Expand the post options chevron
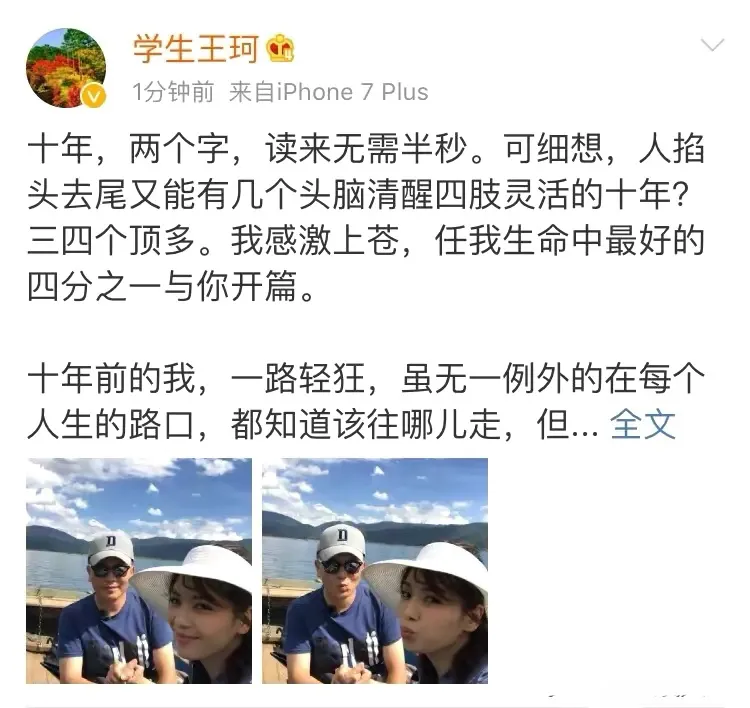The width and height of the screenshot is (750, 708). [x=712, y=45]
